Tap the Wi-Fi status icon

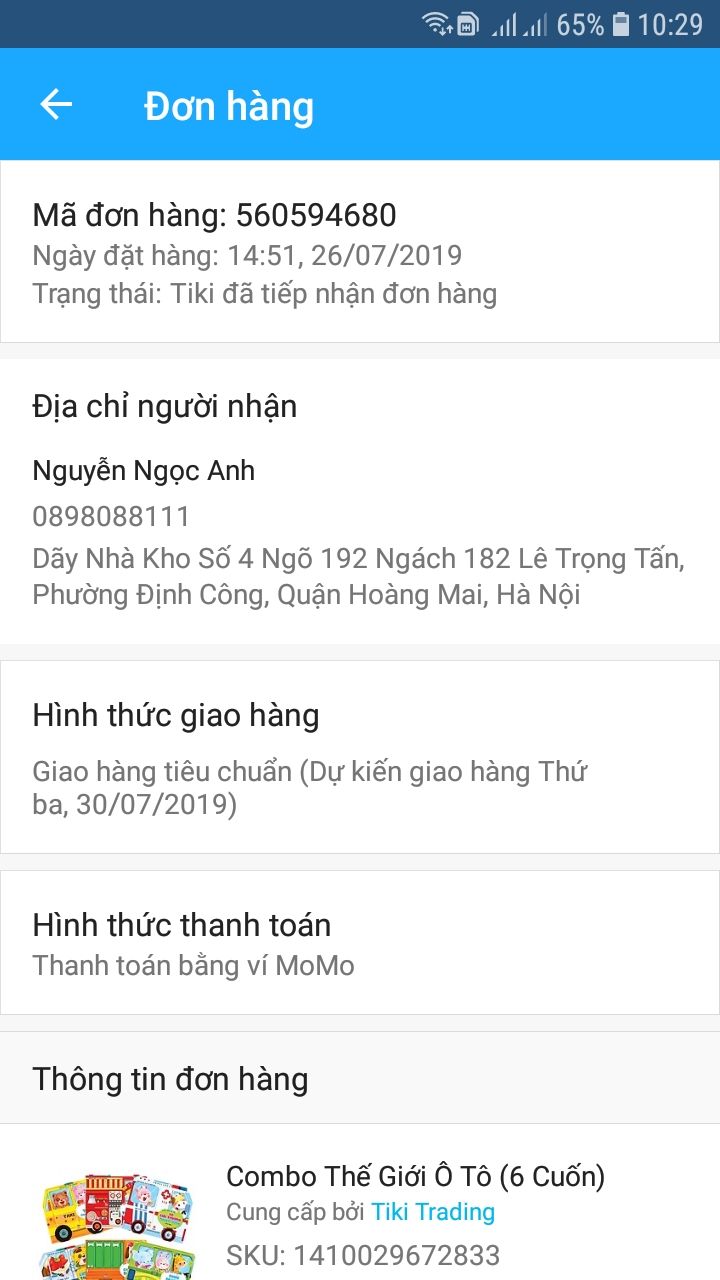pyautogui.click(x=437, y=22)
